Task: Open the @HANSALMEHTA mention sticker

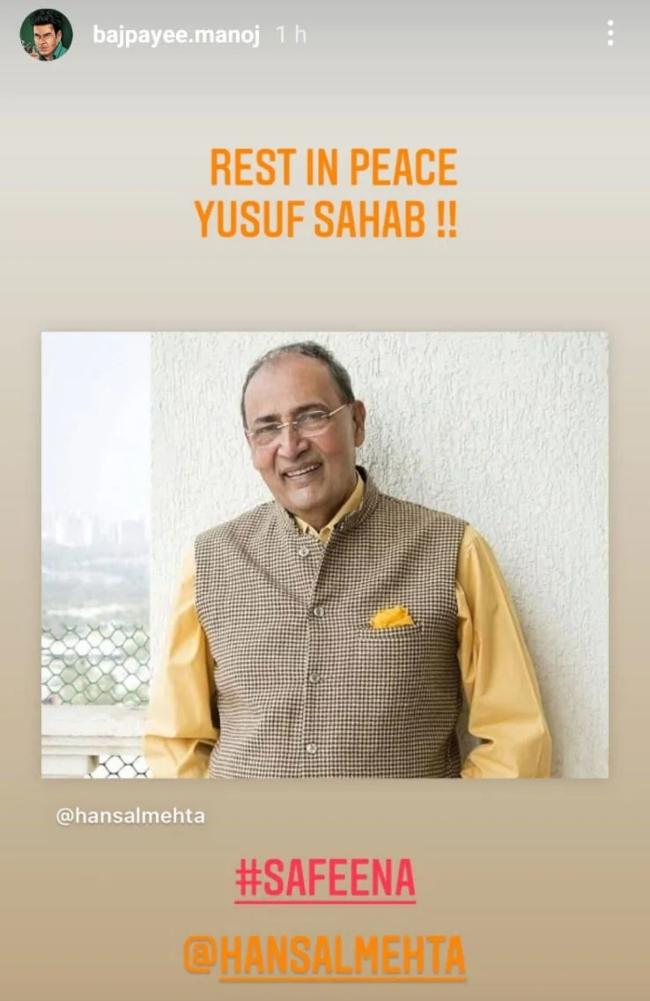Action: click(325, 957)
